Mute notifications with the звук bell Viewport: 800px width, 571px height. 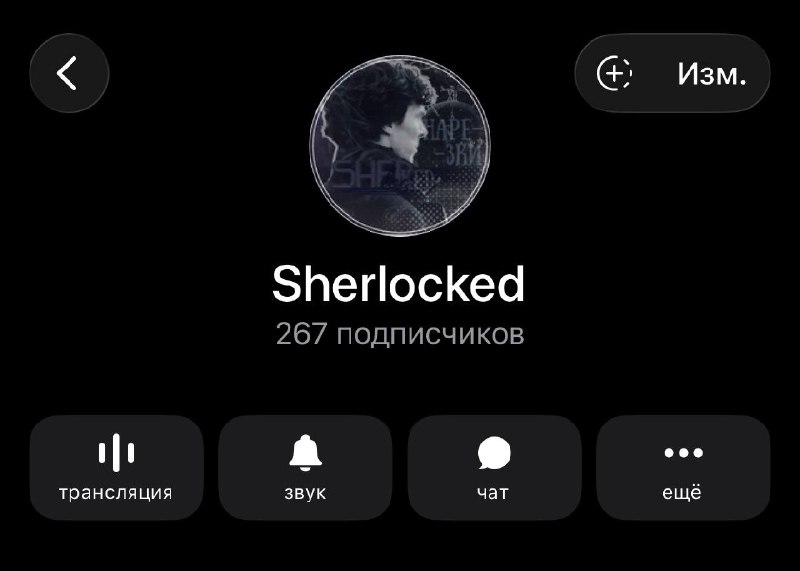coord(305,467)
